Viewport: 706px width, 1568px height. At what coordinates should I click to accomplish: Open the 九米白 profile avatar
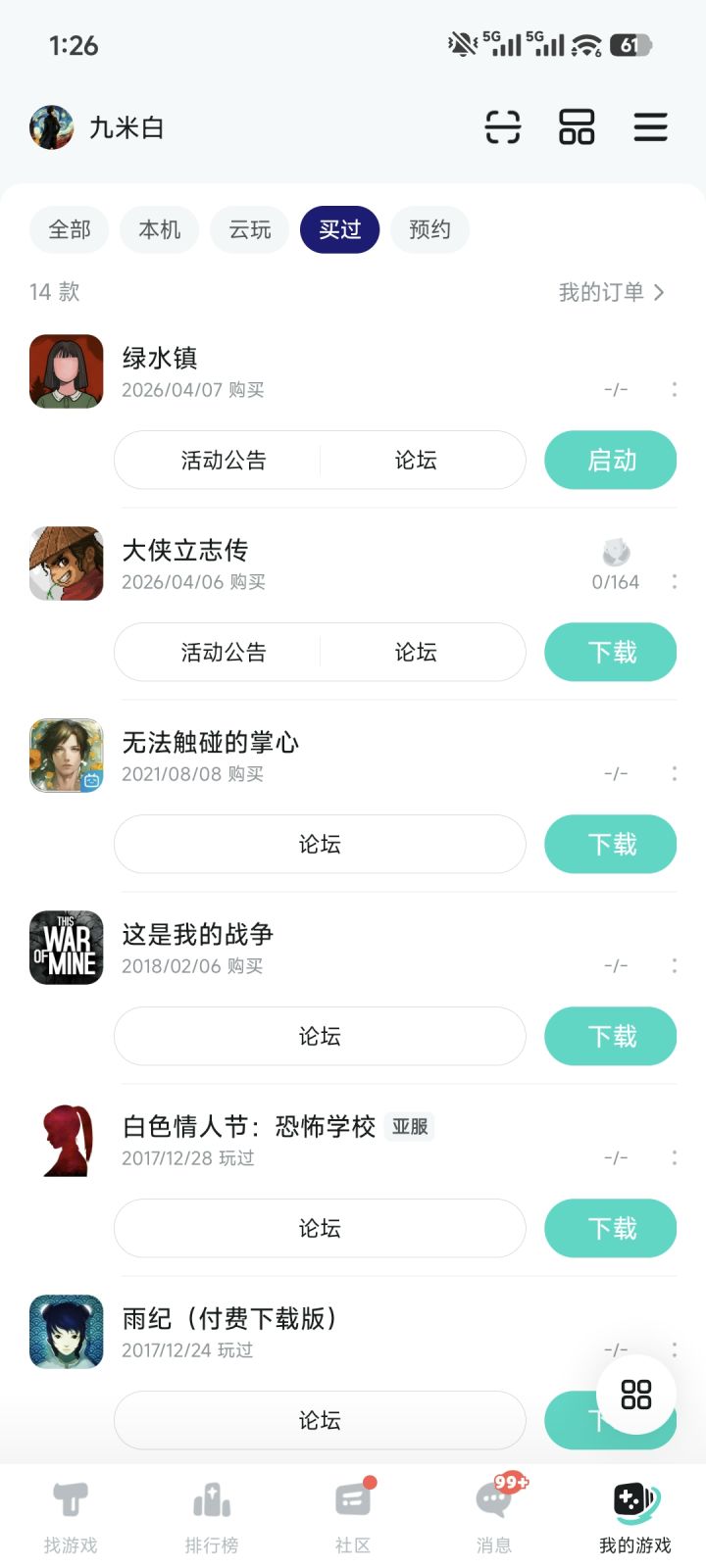[52, 127]
